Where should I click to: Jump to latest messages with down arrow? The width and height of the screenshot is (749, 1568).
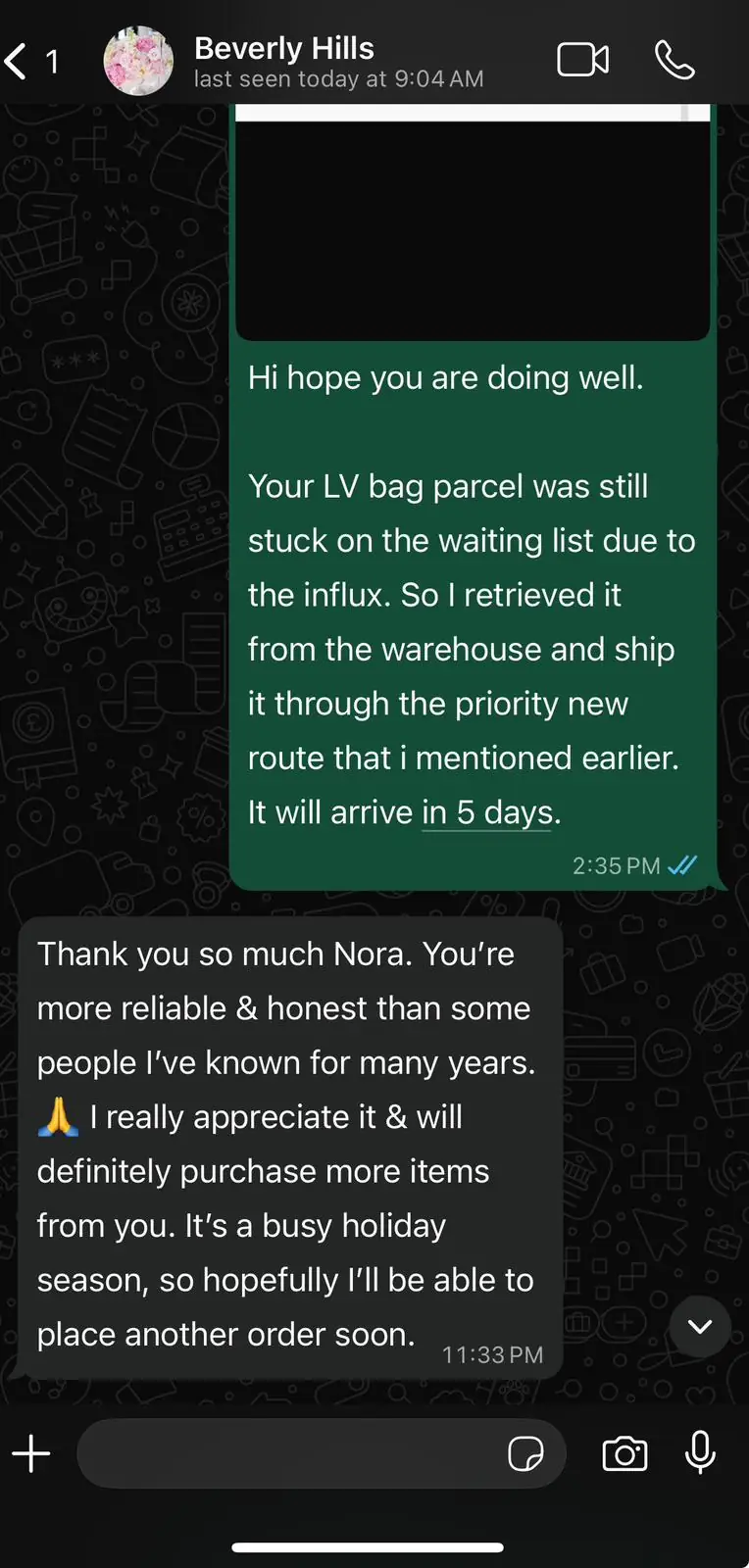(699, 1327)
